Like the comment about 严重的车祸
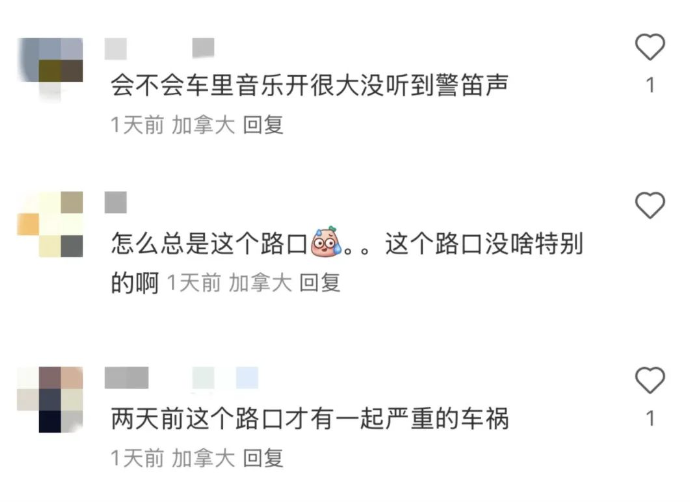Image resolution: width=690 pixels, height=502 pixels. [650, 379]
